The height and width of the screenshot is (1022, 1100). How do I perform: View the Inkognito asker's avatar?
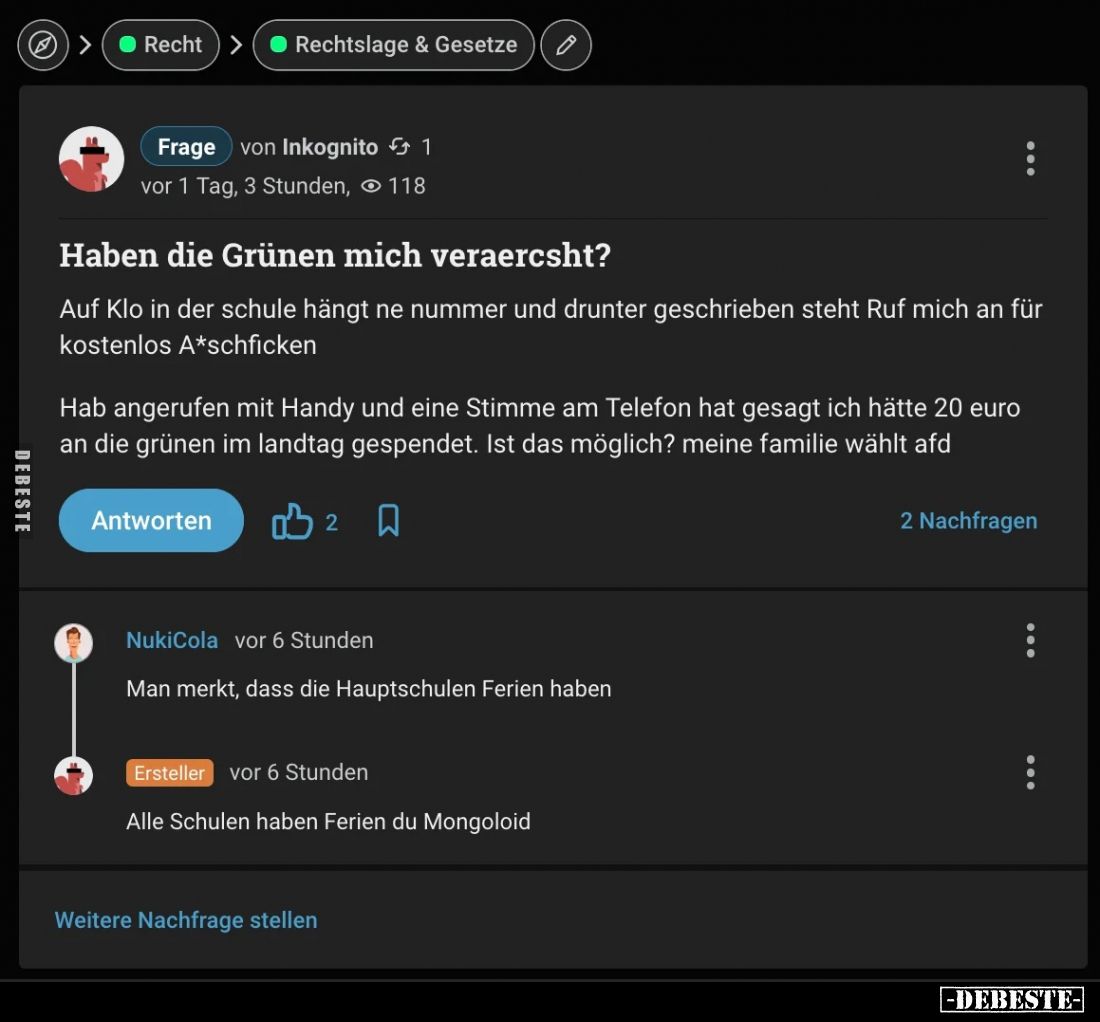click(x=91, y=159)
